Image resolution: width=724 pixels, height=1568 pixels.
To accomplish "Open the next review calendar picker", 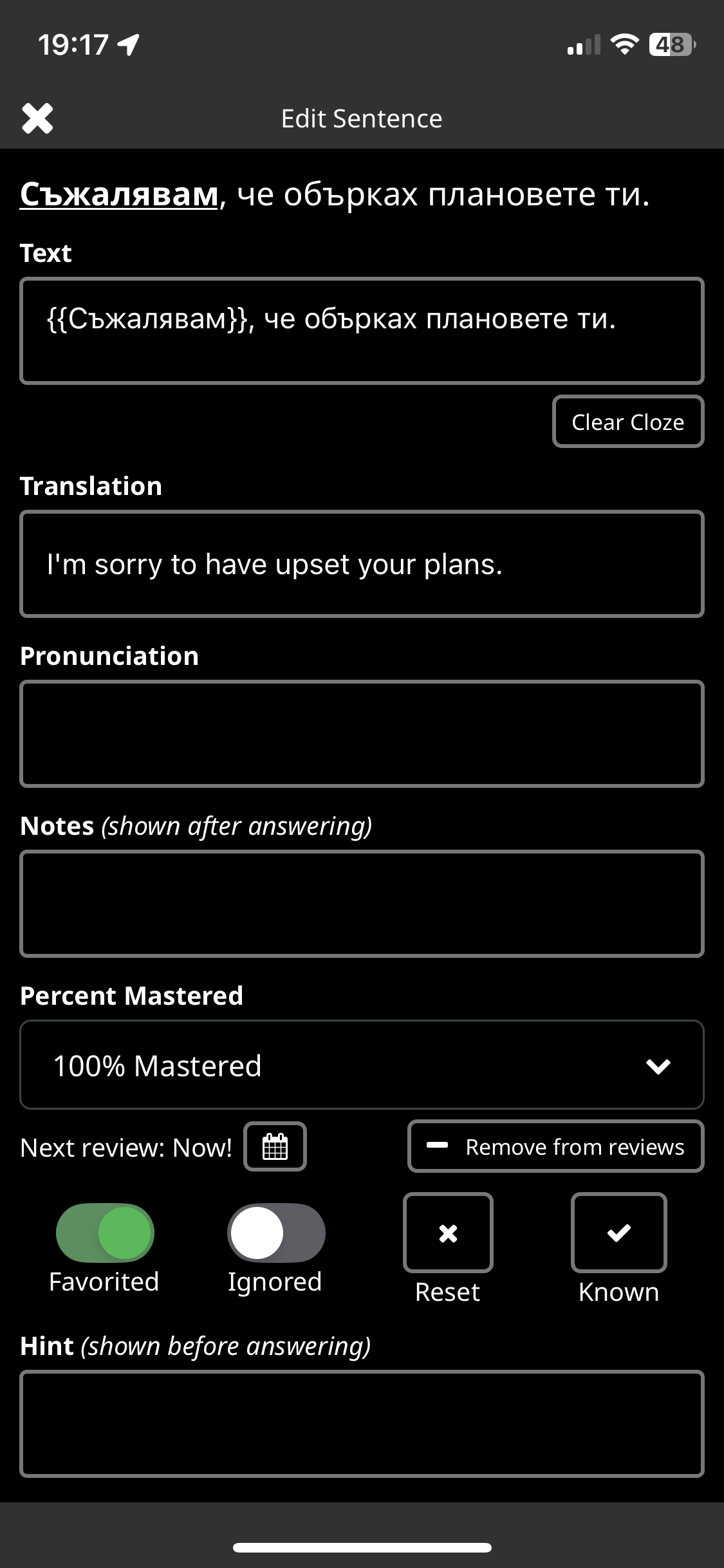I will [x=275, y=1146].
